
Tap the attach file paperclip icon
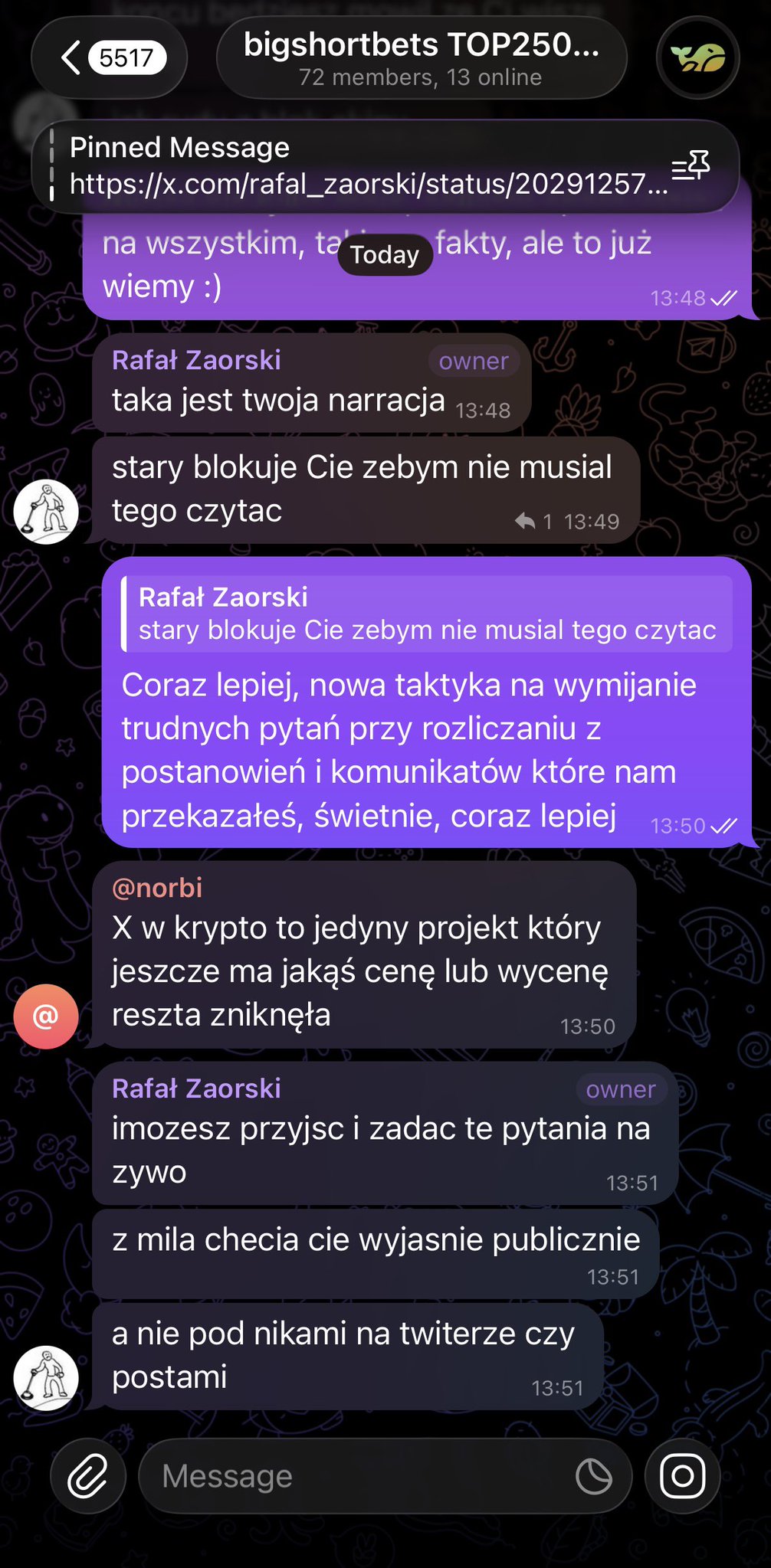point(87,1475)
